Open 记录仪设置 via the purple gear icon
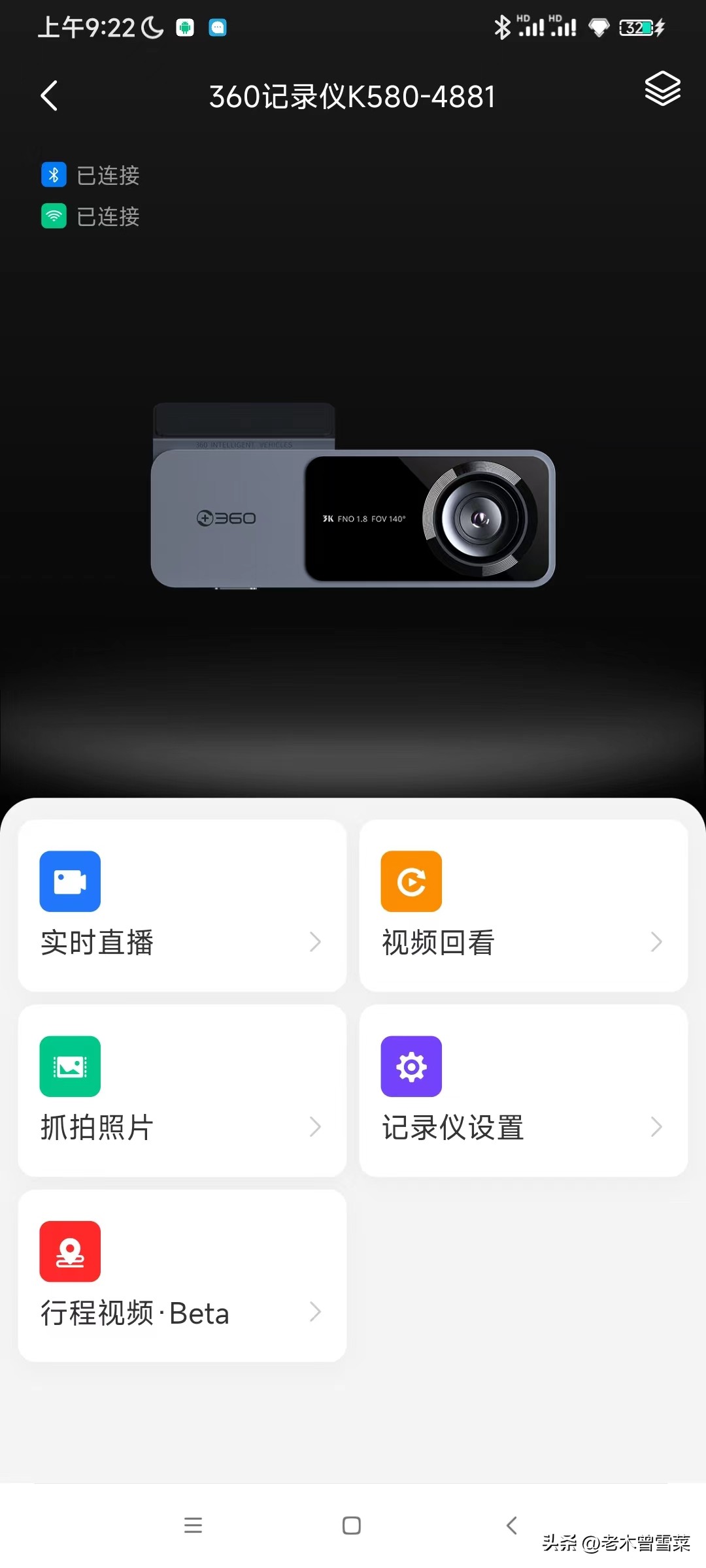This screenshot has width=706, height=1568. [411, 1066]
